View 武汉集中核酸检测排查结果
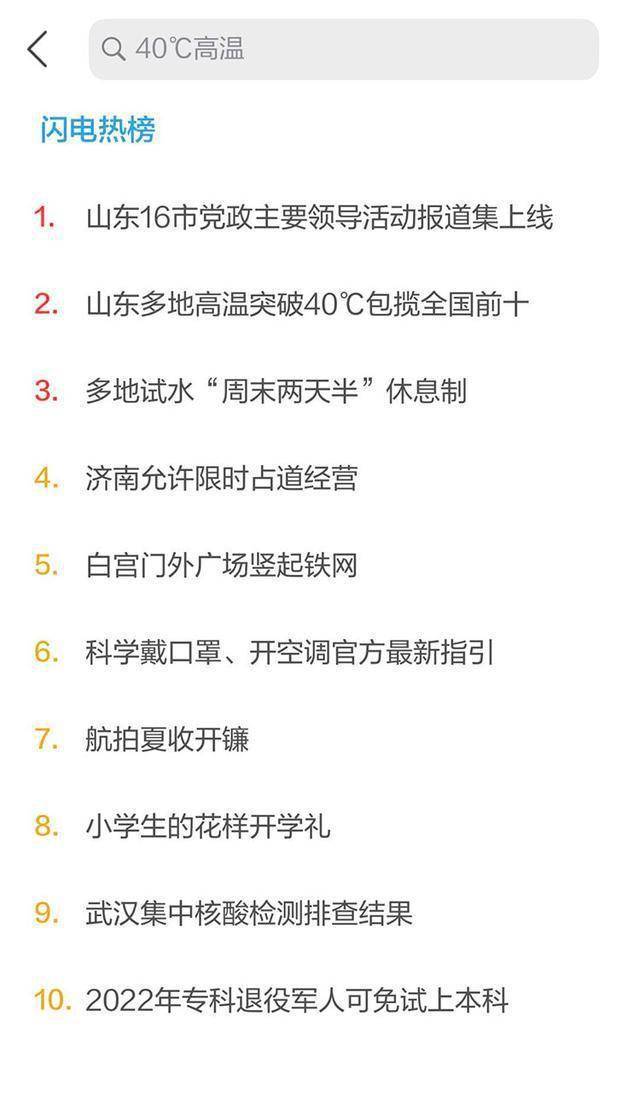Image resolution: width=640 pixels, height=1115 pixels. [x=249, y=913]
